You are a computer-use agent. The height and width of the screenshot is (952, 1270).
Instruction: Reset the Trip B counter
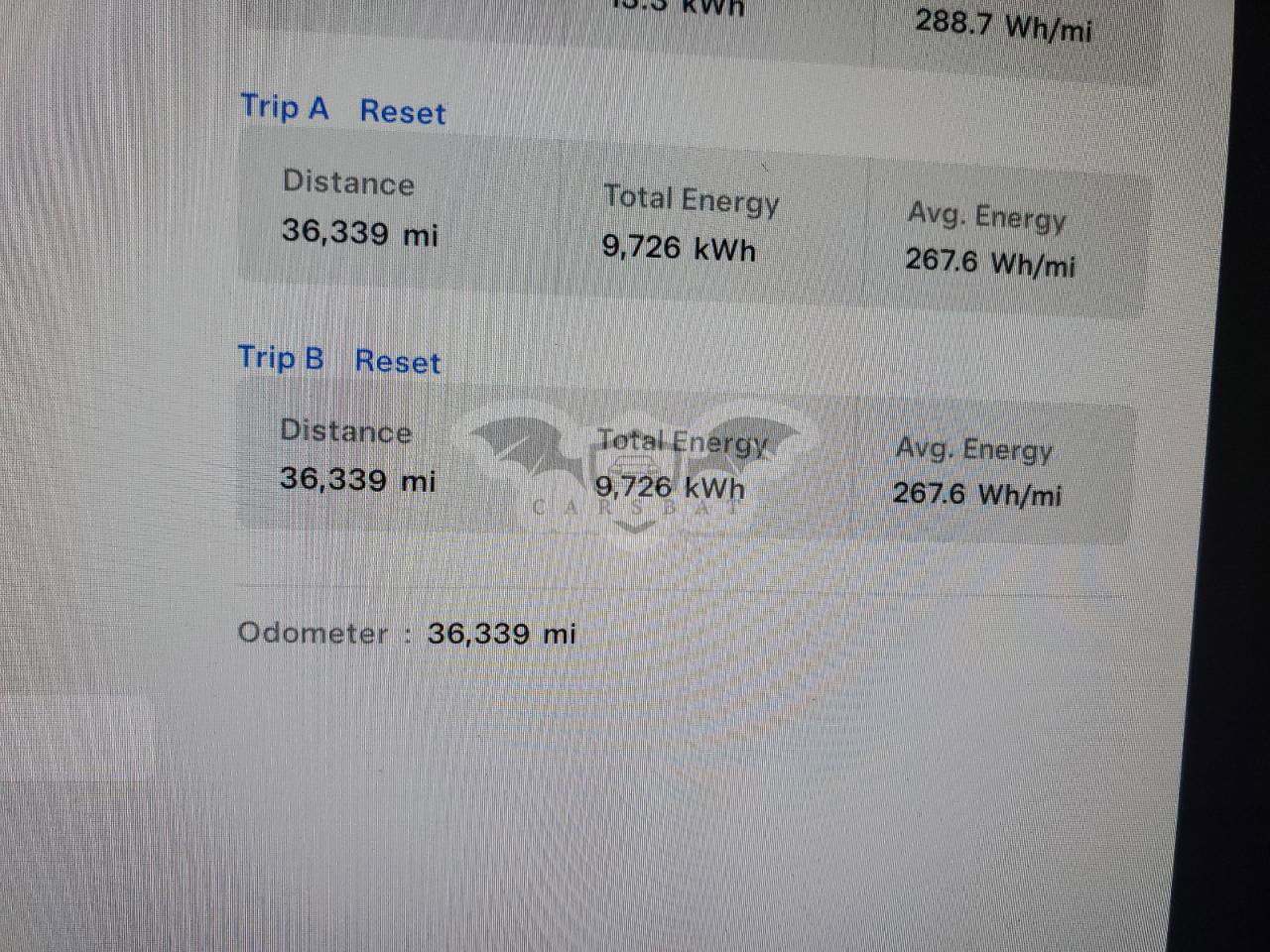tap(397, 361)
